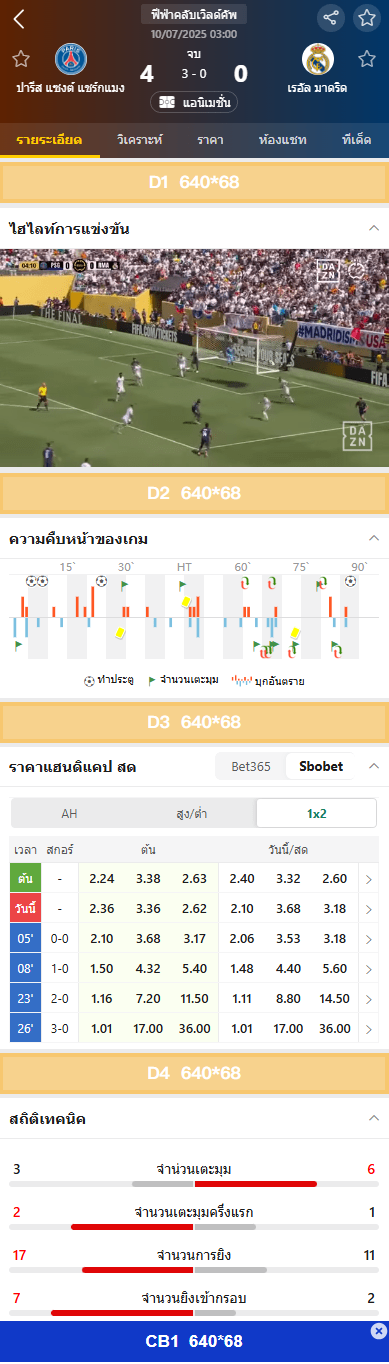Image resolution: width=389 pixels, height=1364 pixels.
Task: Collapse the สถิติเทคนิค section
Action: (x=374, y=1118)
